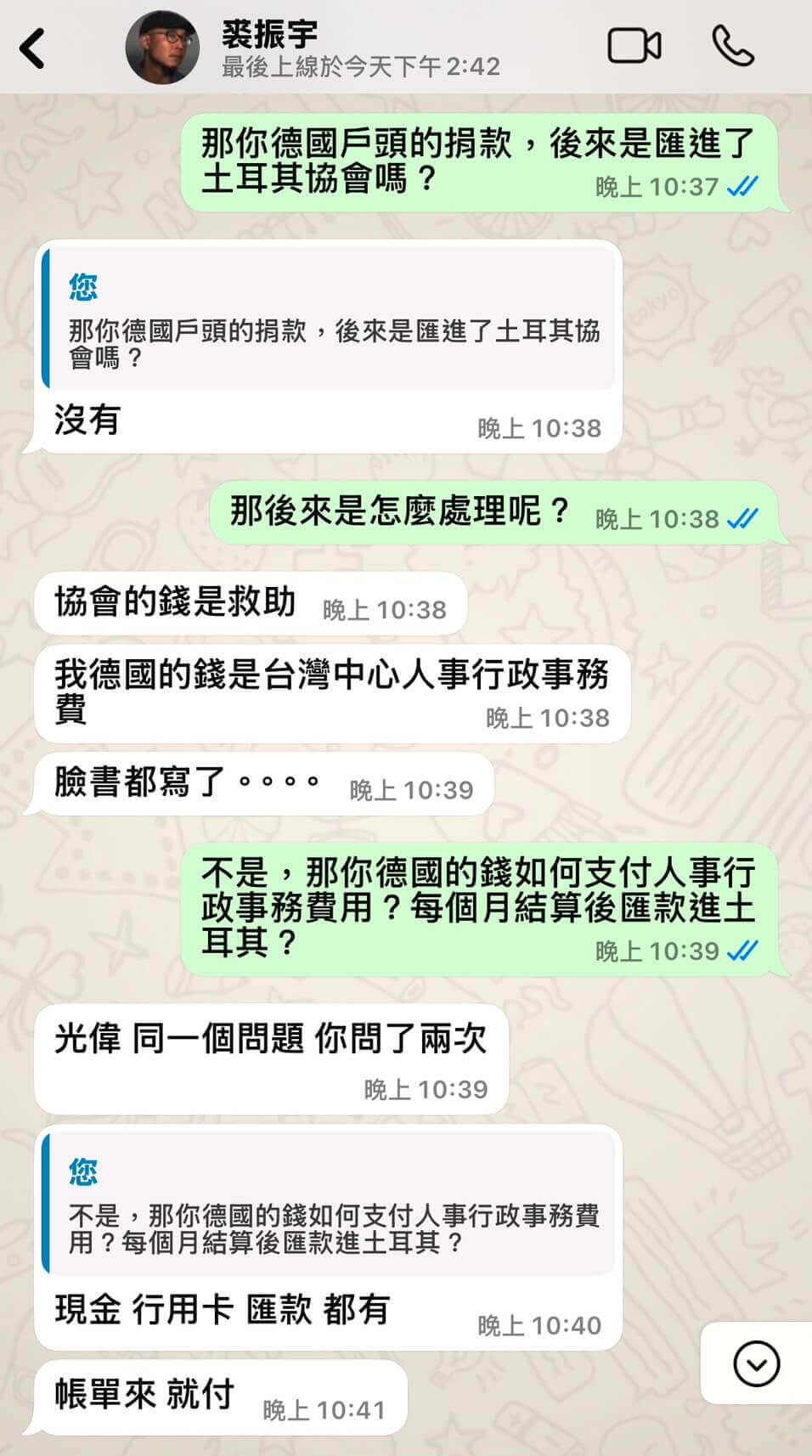The height and width of the screenshot is (1456, 812).
Task: Go back to the chat list
Action: coord(32,48)
